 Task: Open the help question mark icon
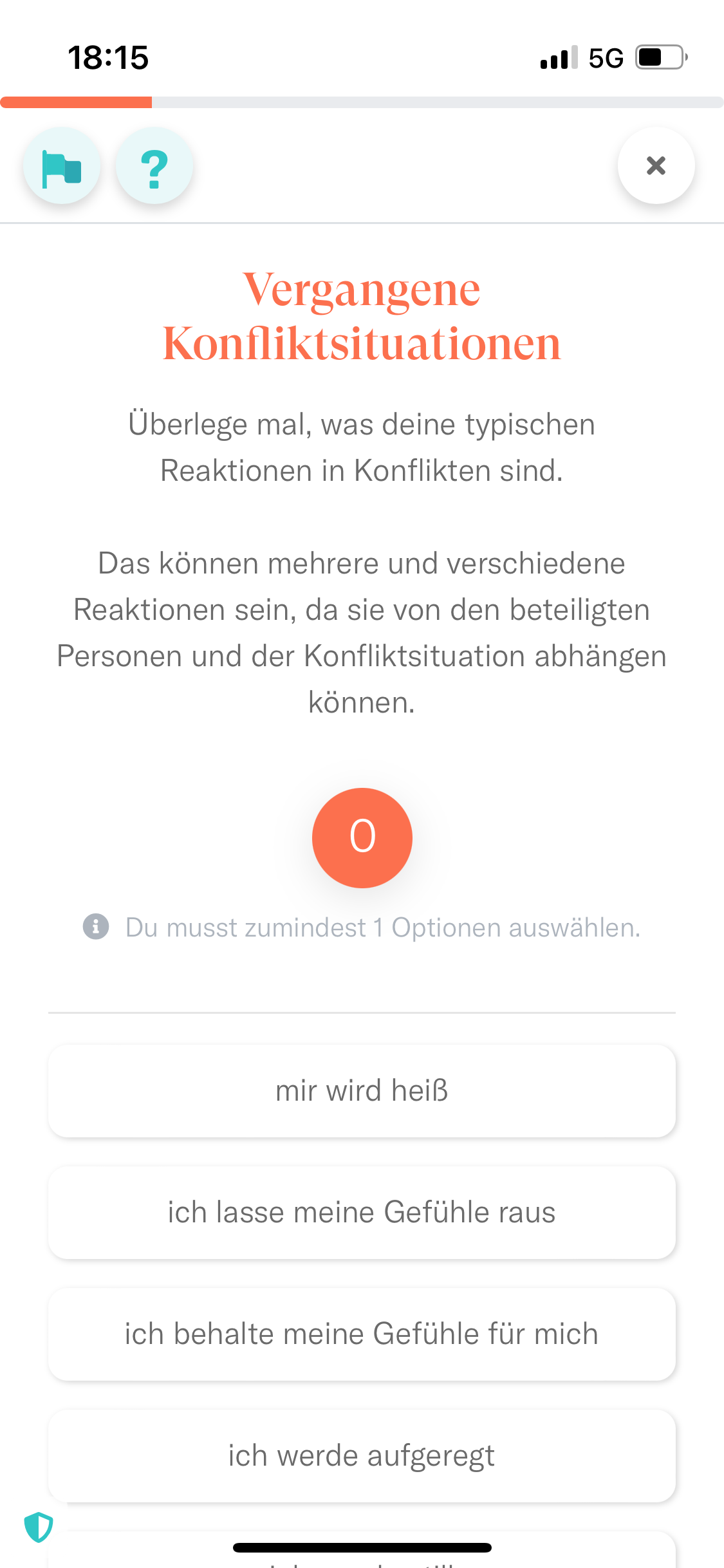[x=154, y=165]
